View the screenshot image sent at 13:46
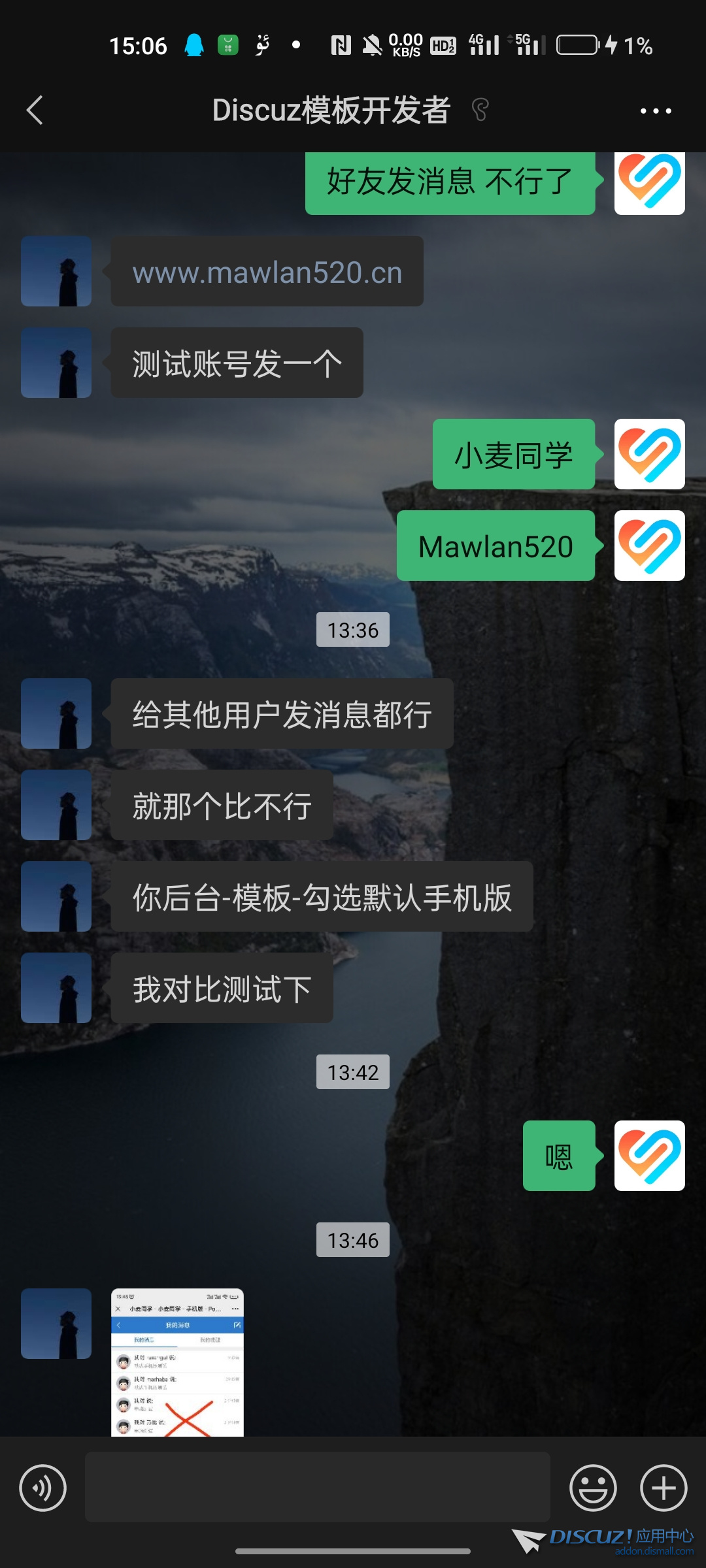 point(177,1362)
